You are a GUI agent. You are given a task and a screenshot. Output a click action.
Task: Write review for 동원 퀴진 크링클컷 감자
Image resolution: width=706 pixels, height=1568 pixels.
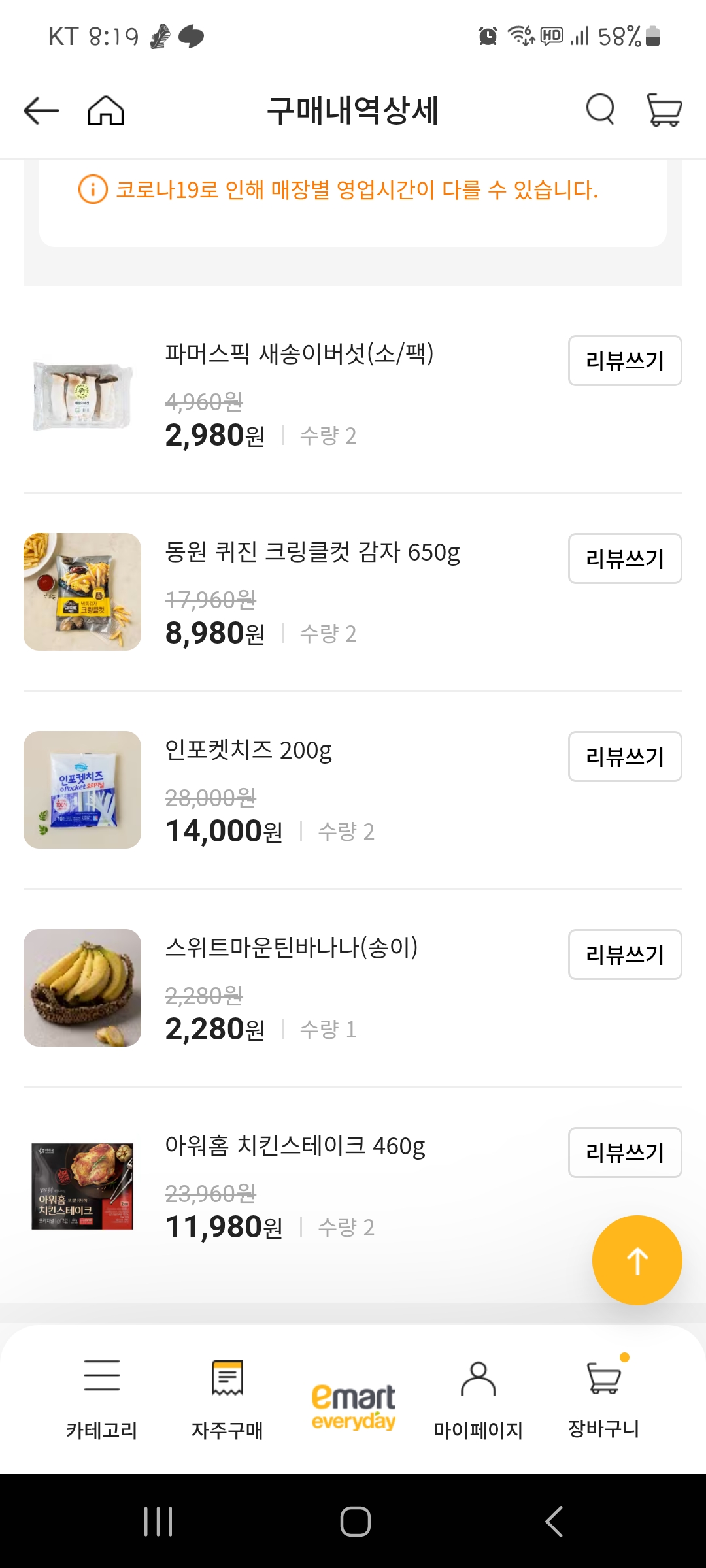tap(624, 559)
